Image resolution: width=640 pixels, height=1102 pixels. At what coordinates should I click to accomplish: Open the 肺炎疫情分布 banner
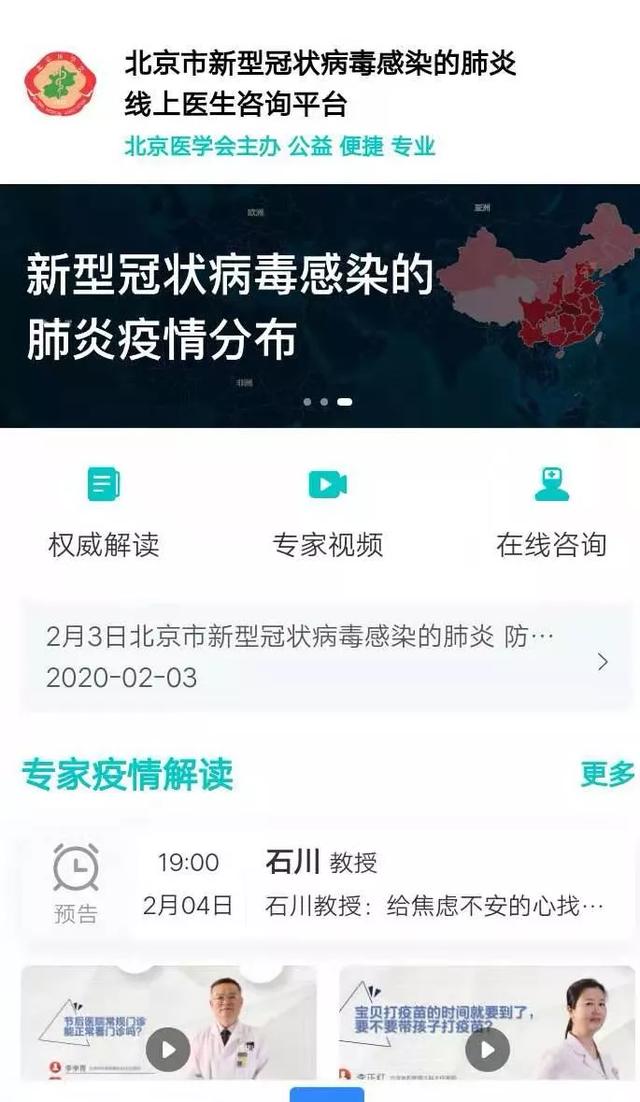coord(320,305)
